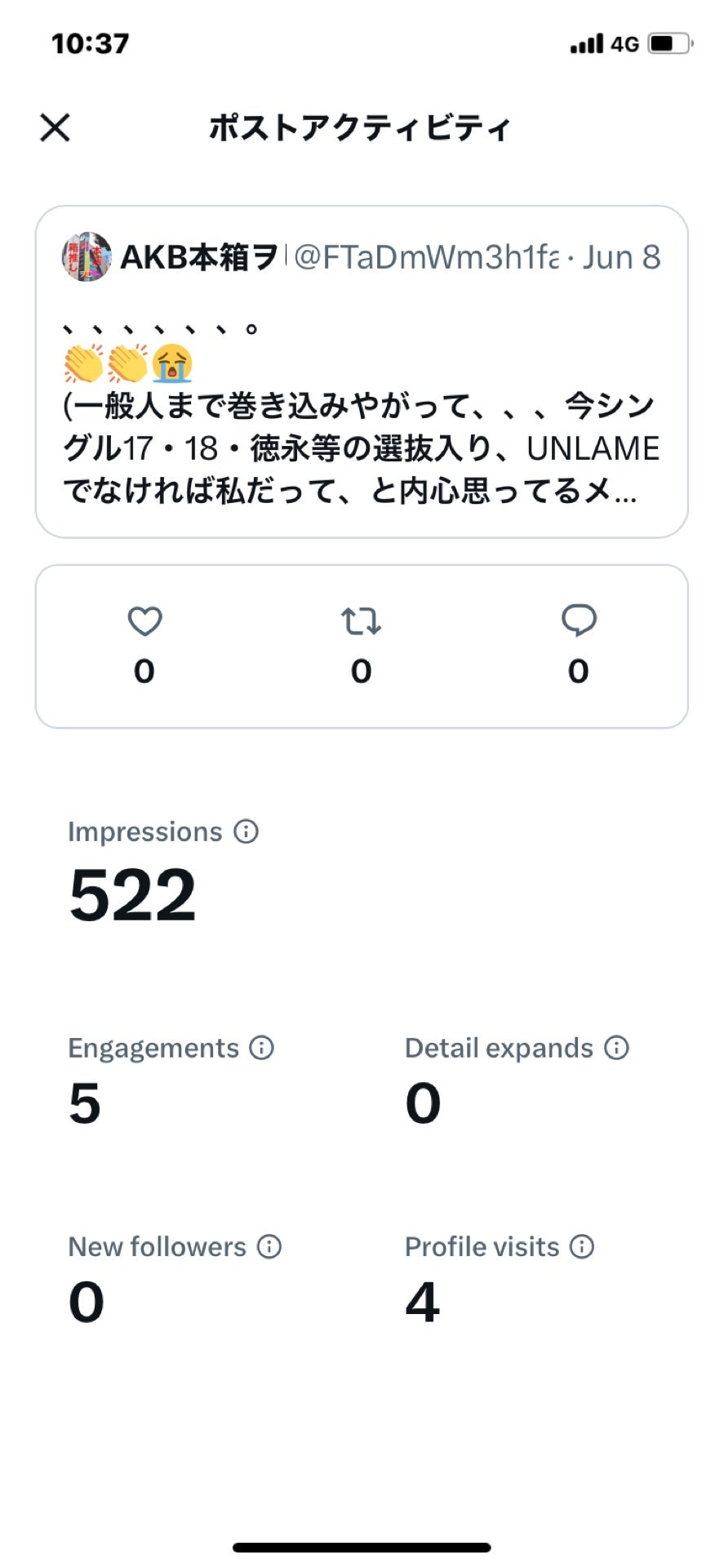Viewport: 724px width, 1568px height.
Task: Open the @FTaDmWm3h1fa username
Action: pos(424,257)
